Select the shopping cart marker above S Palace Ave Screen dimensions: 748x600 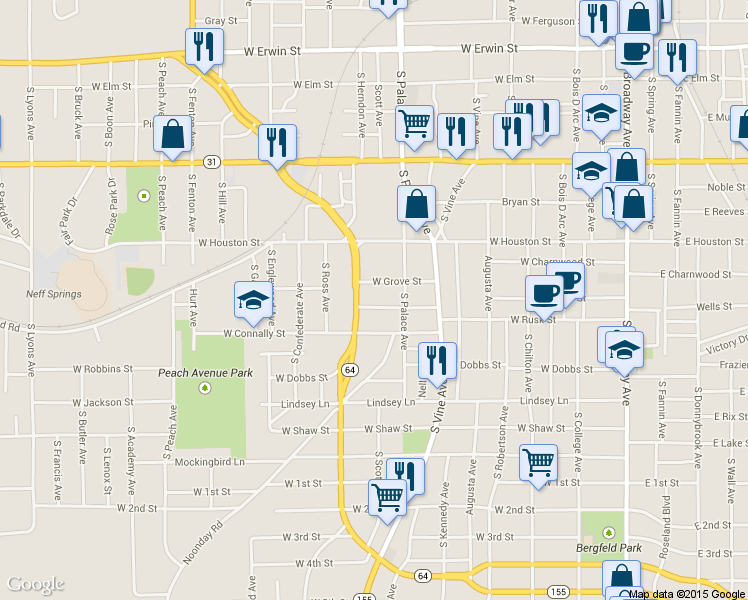click(x=415, y=127)
